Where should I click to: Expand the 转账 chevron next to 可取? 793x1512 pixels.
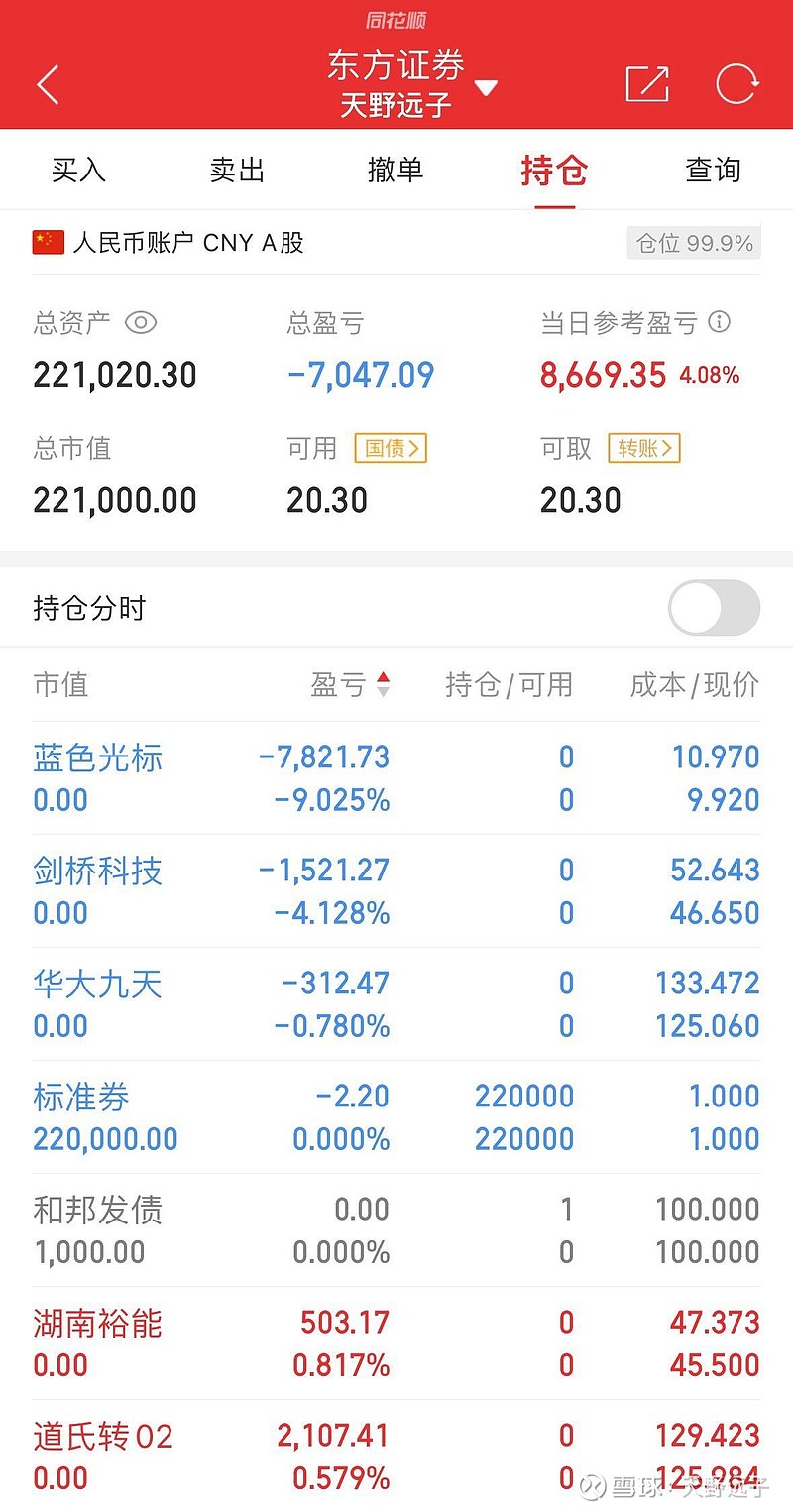coord(643,448)
